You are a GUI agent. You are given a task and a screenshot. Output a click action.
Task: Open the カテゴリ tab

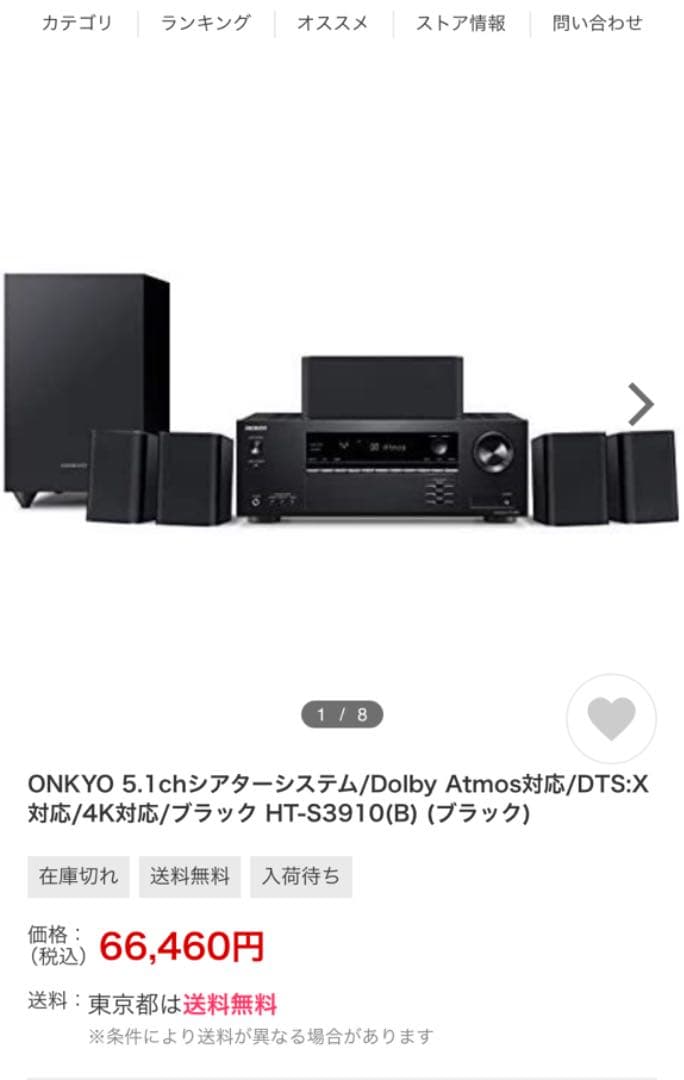click(x=77, y=22)
